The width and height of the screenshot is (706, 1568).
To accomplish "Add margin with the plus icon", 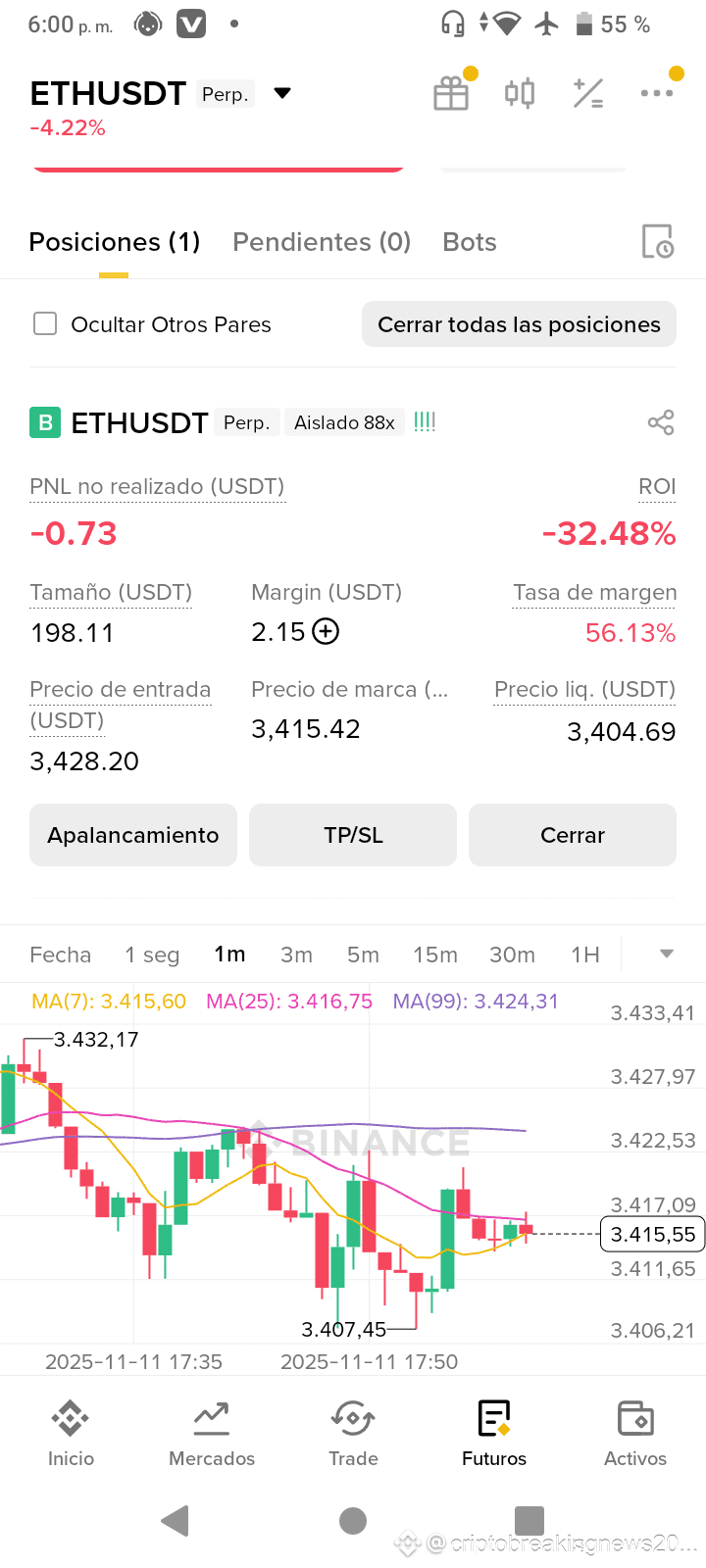I will (x=326, y=632).
